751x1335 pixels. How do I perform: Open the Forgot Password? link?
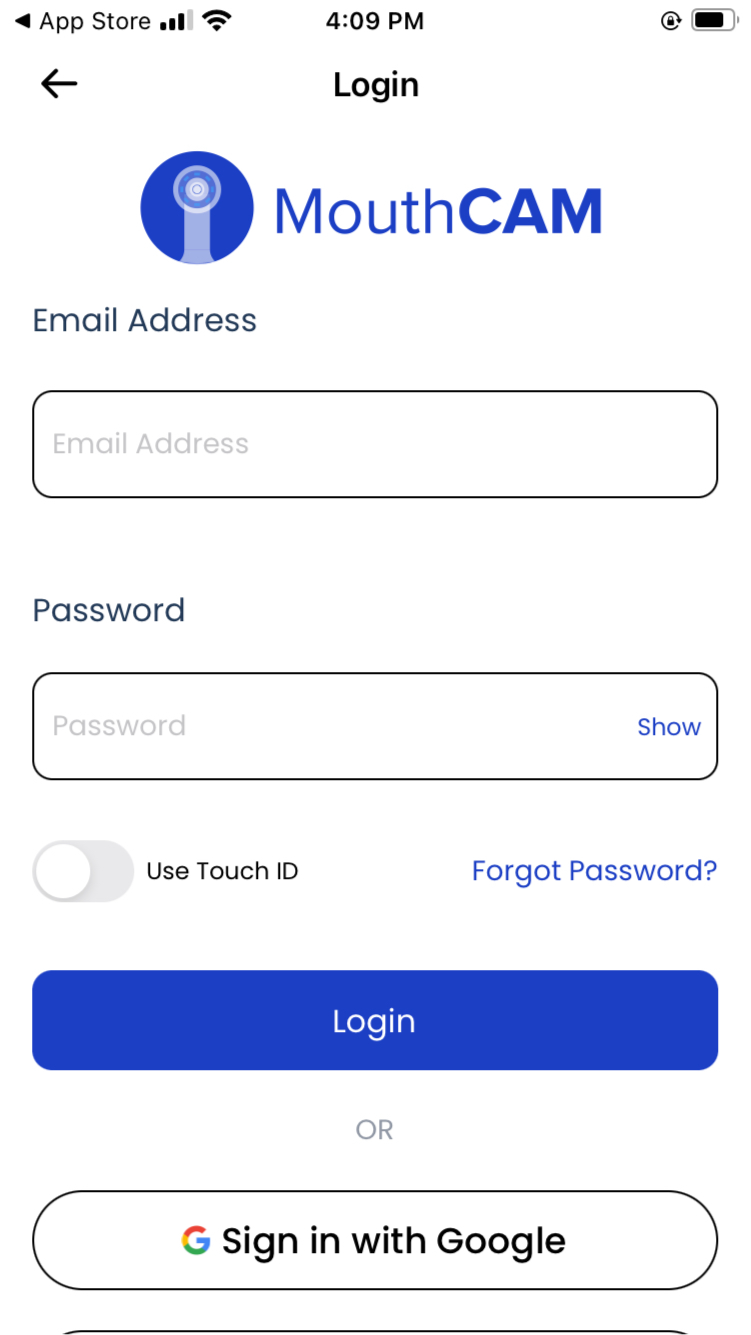pyautogui.click(x=594, y=871)
